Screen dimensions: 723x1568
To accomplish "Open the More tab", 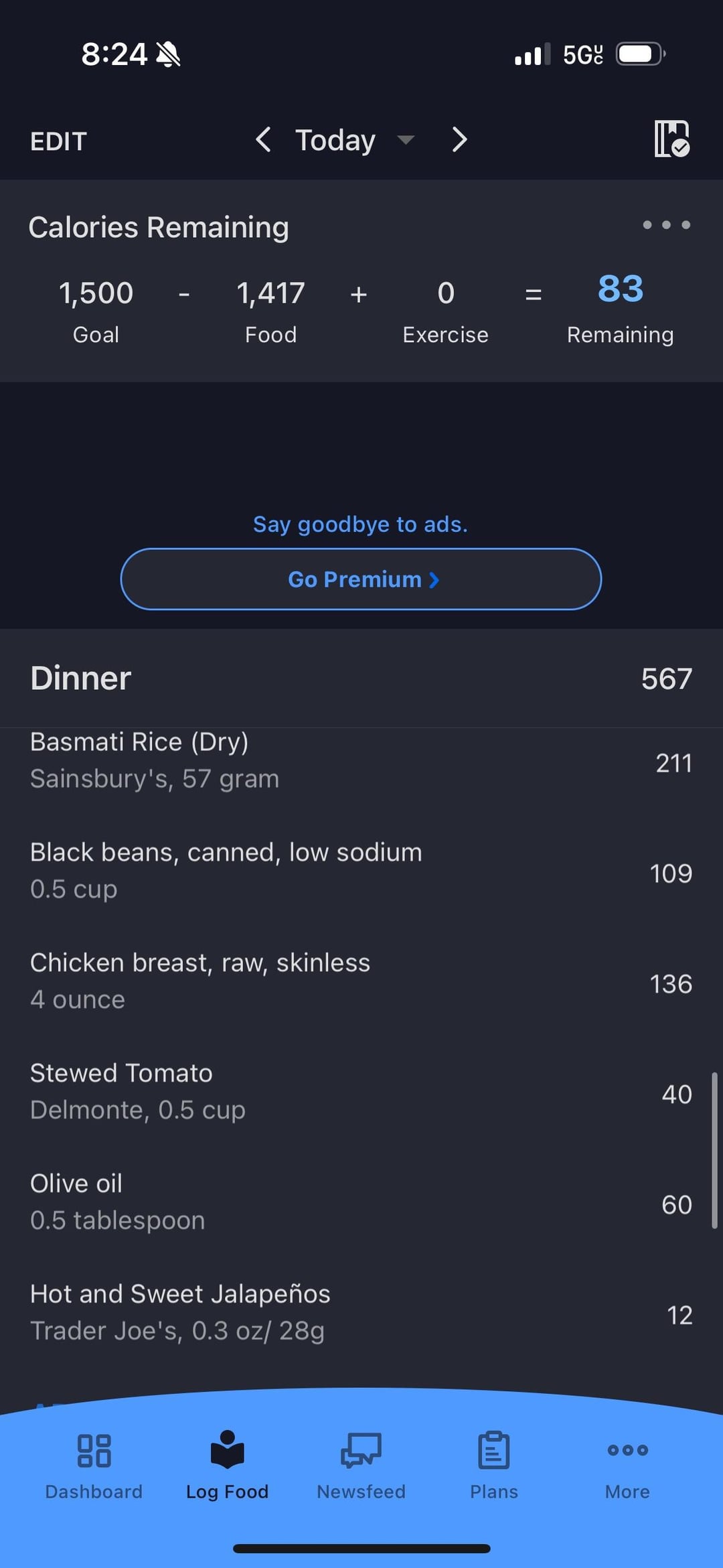I will point(627,1466).
